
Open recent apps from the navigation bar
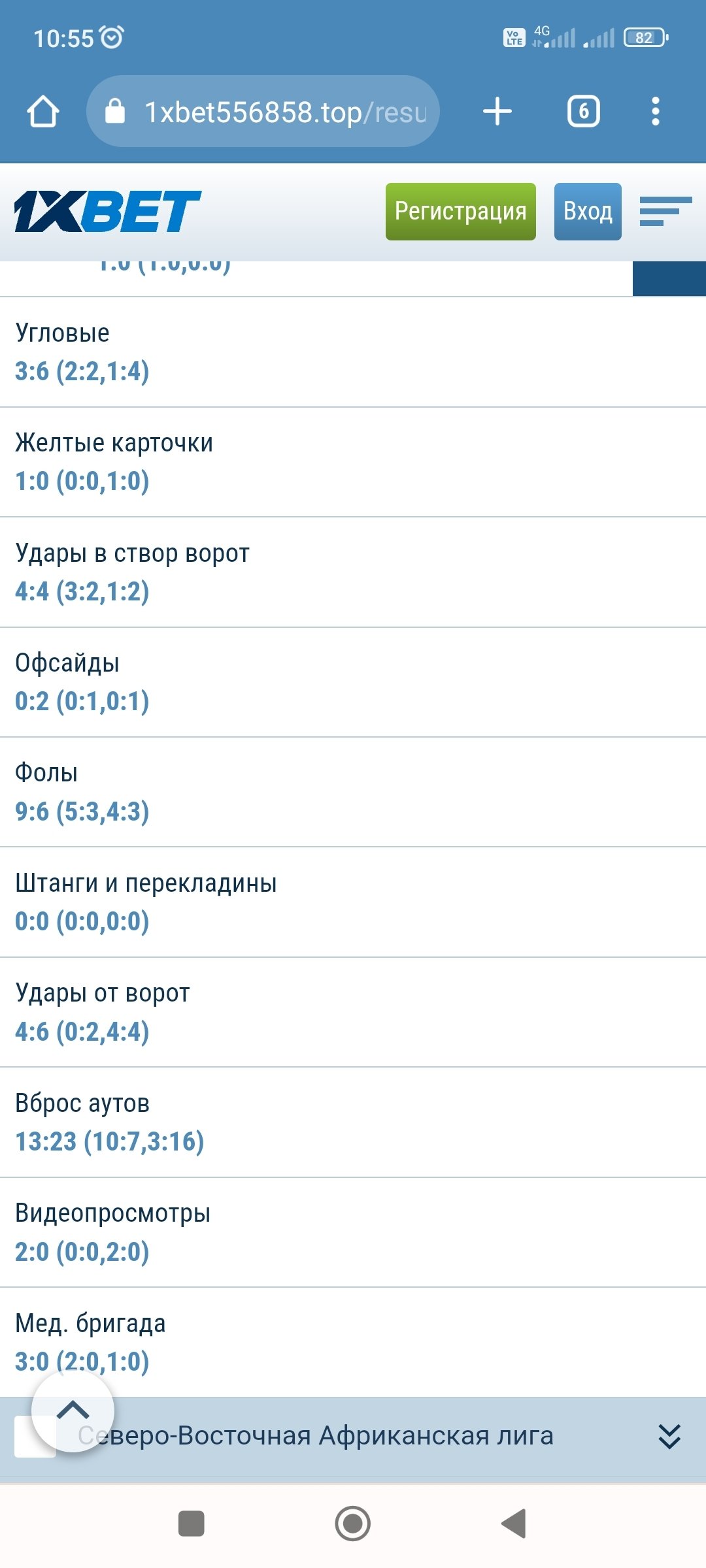click(191, 1524)
